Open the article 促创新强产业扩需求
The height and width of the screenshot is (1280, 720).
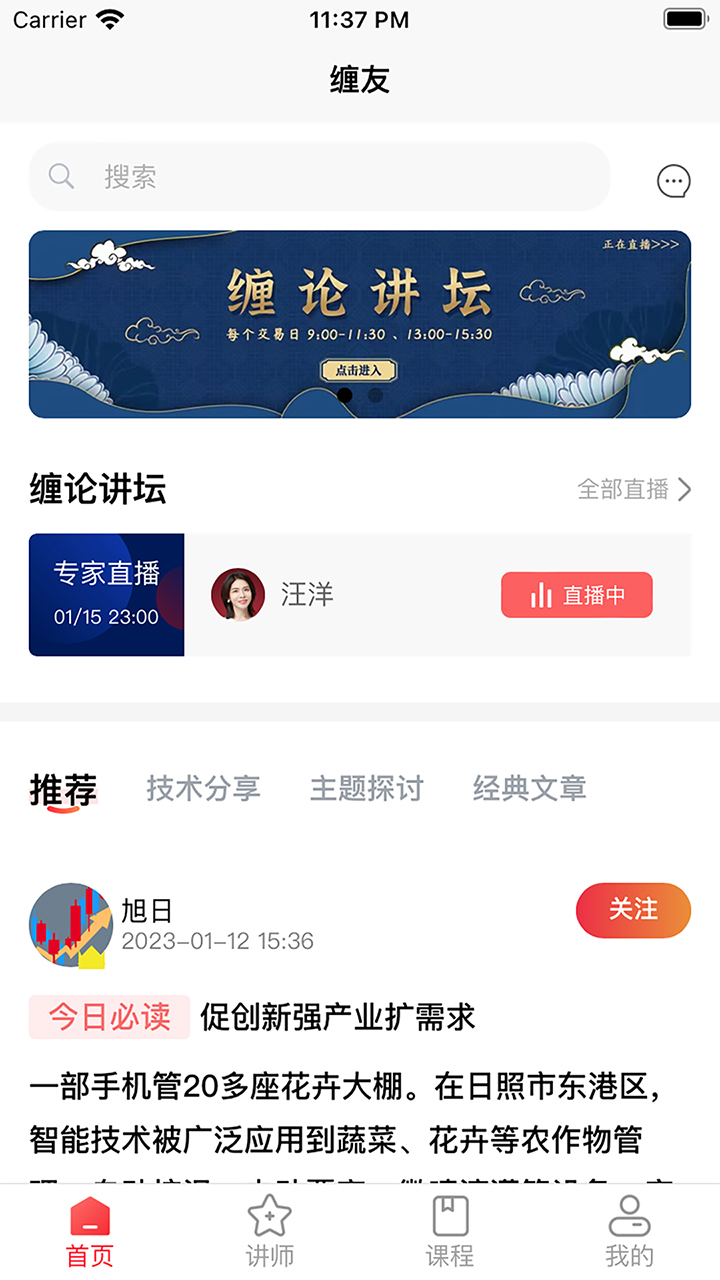[340, 1016]
